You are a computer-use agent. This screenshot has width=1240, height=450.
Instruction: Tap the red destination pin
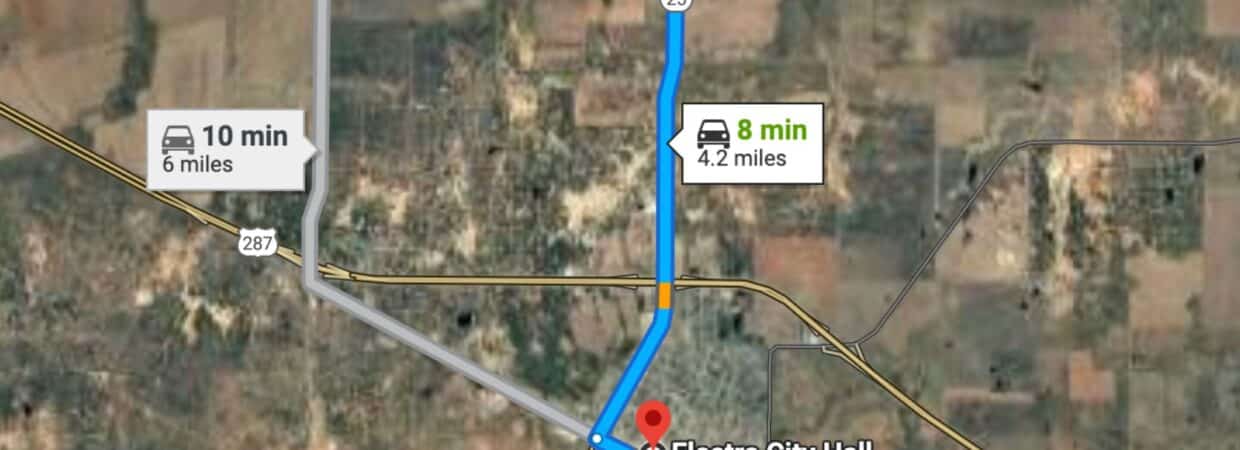click(653, 419)
